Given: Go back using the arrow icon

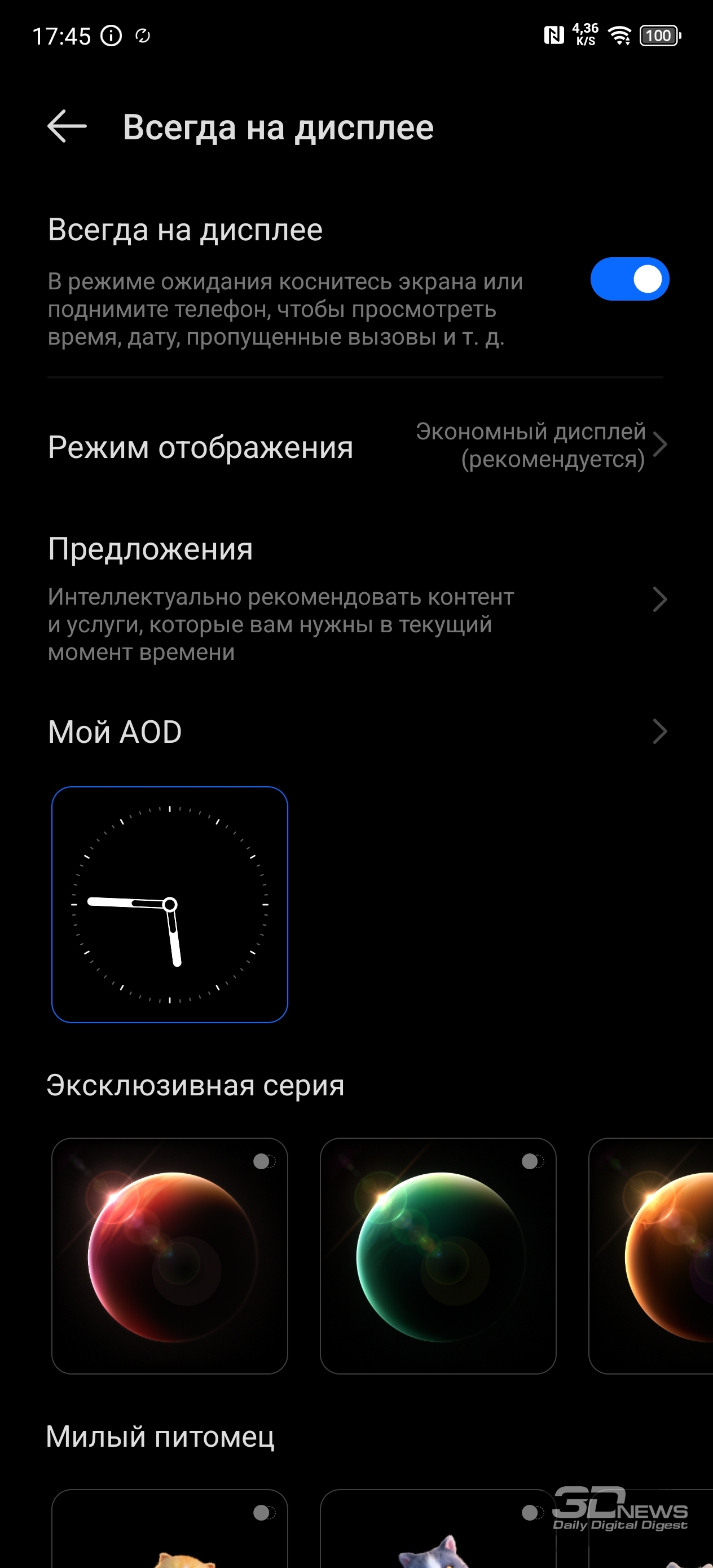Looking at the screenshot, I should pos(67,126).
